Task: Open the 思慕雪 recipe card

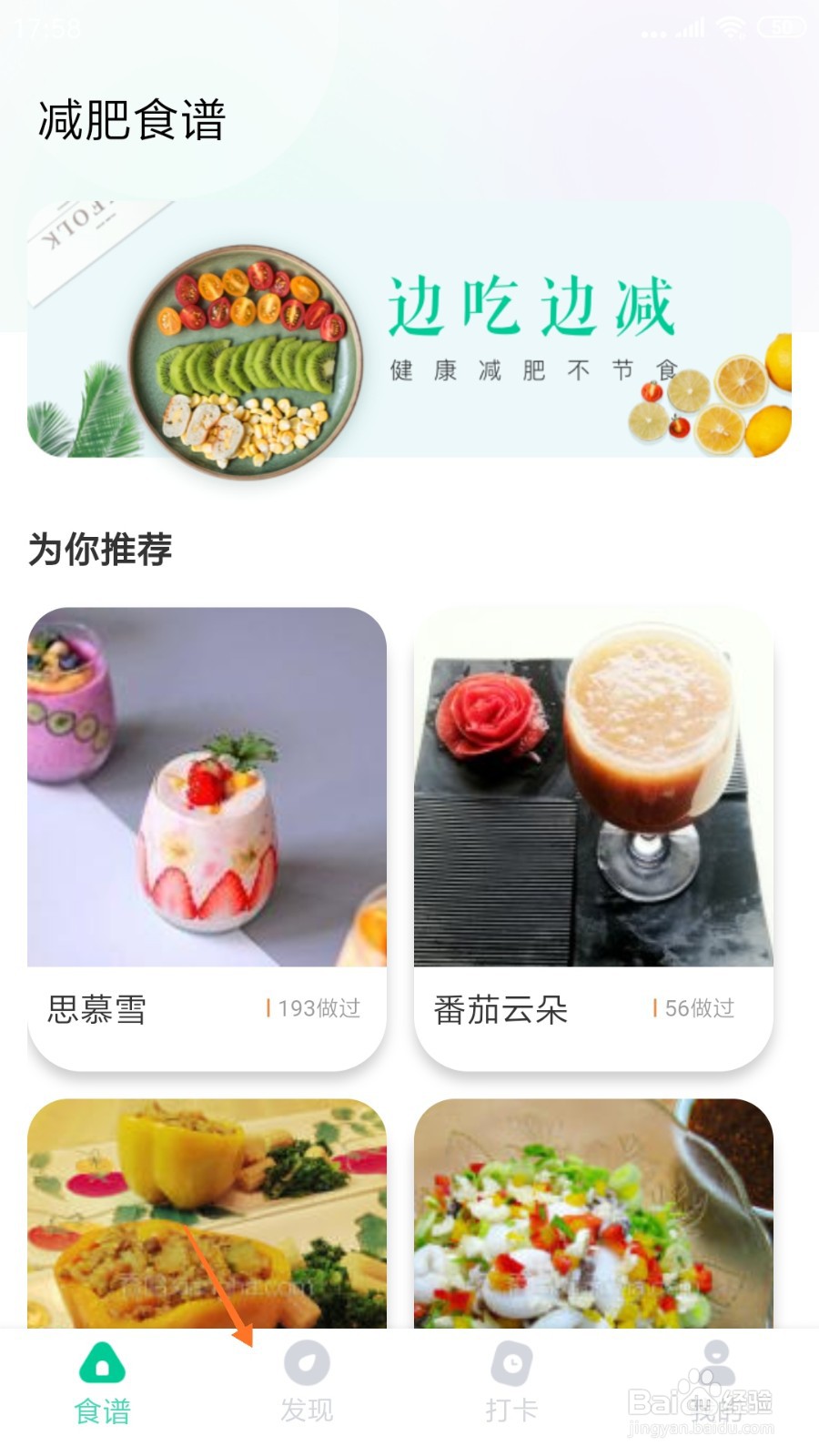Action: coord(207,837)
